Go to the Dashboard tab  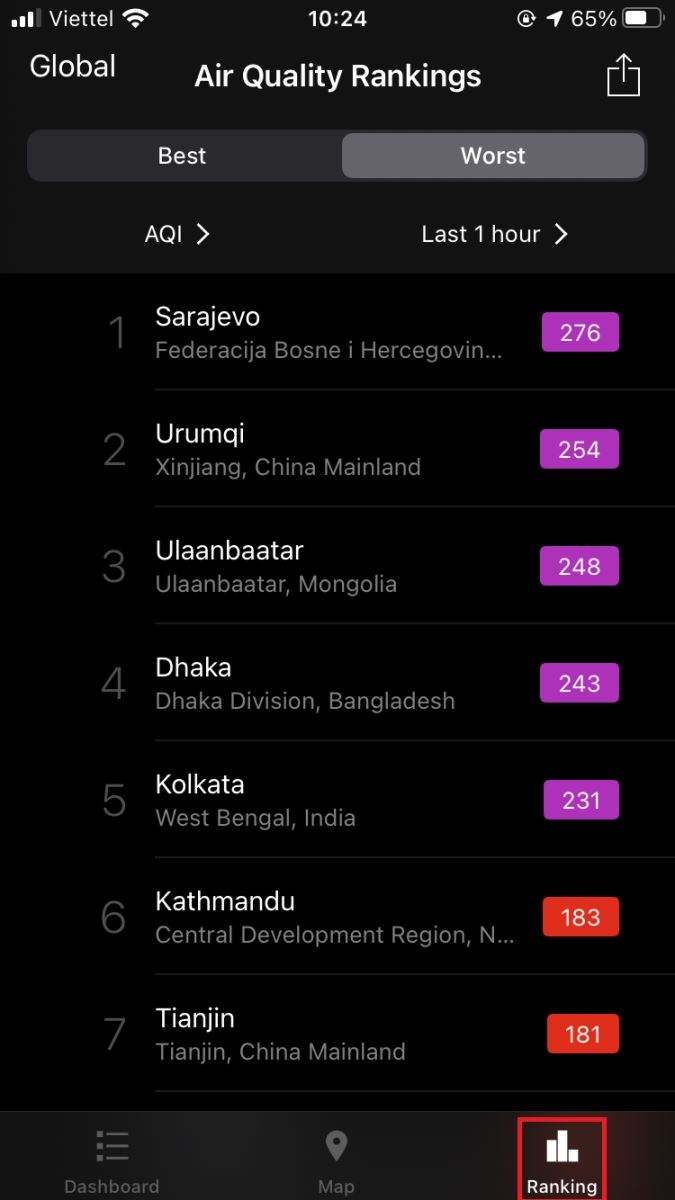[x=112, y=1160]
